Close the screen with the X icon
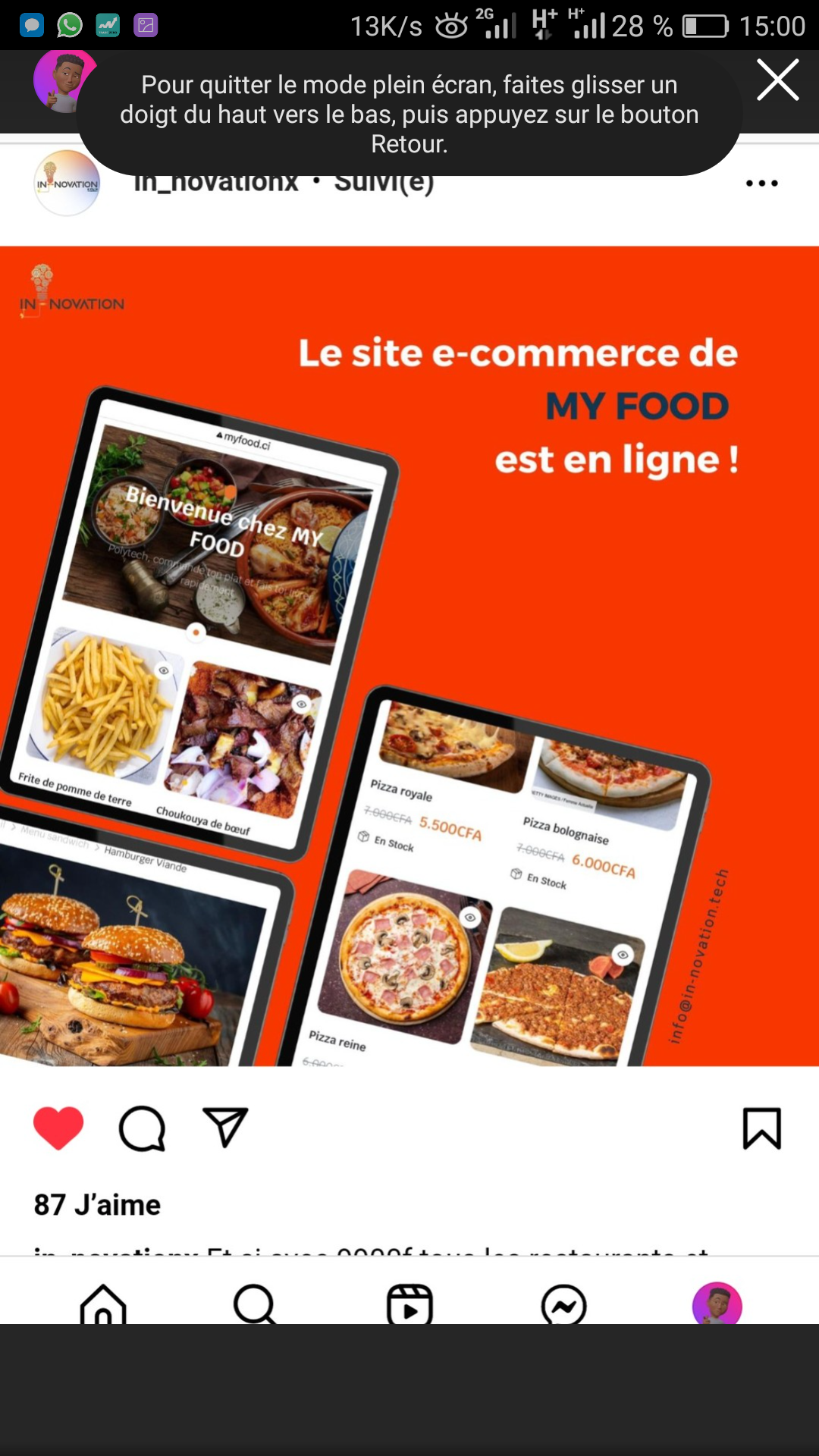 777,80
